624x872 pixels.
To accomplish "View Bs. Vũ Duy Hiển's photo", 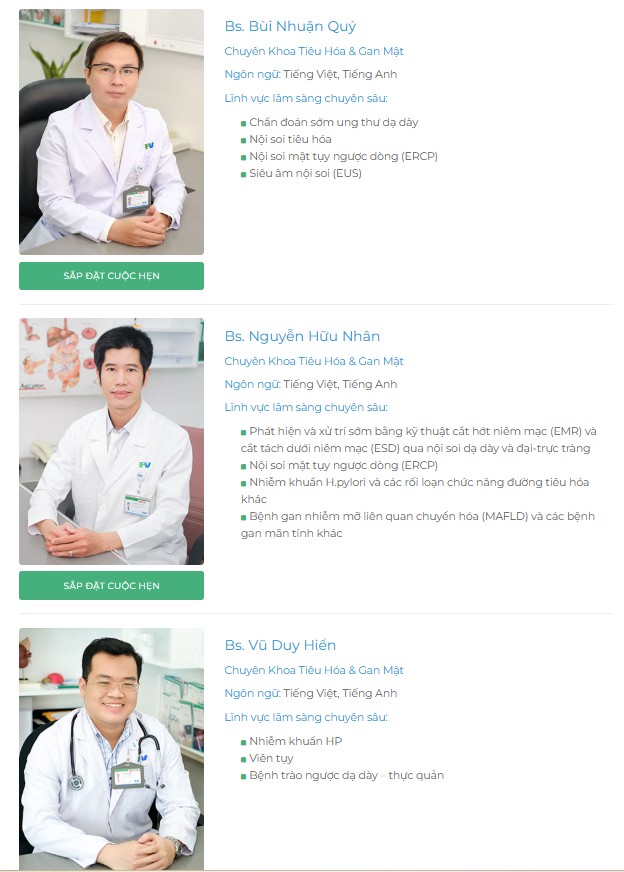I will pos(111,748).
